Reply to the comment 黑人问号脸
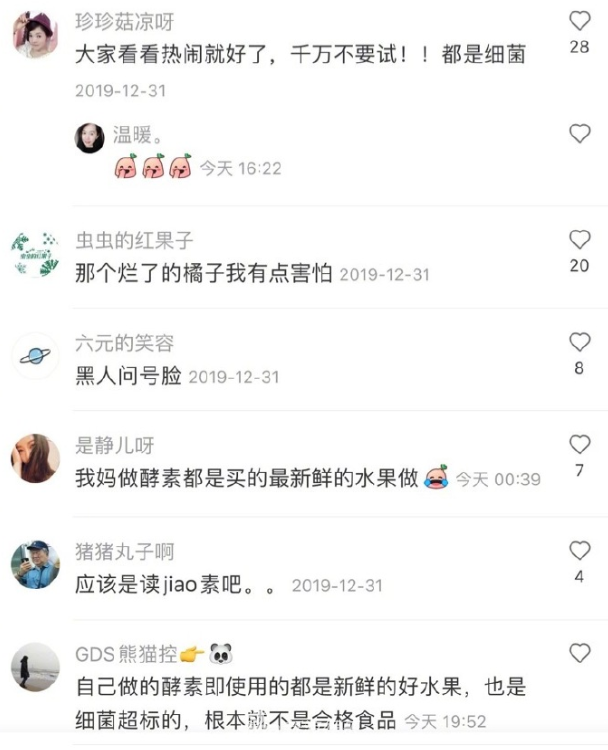The image size is (608, 750). pos(127,377)
